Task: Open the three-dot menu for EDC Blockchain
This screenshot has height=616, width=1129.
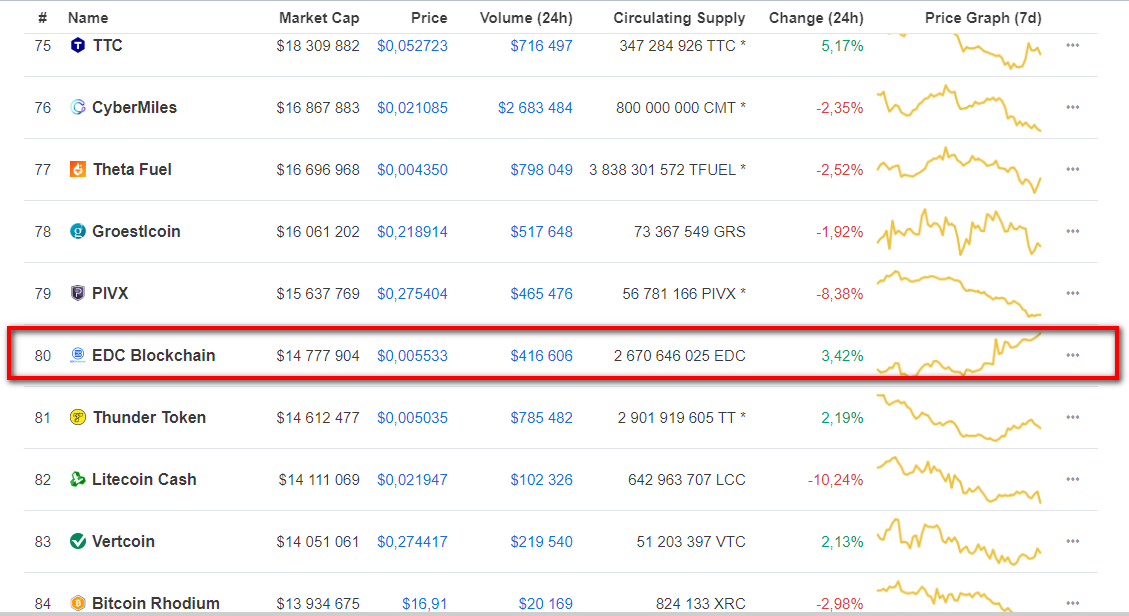Action: coord(1073,356)
